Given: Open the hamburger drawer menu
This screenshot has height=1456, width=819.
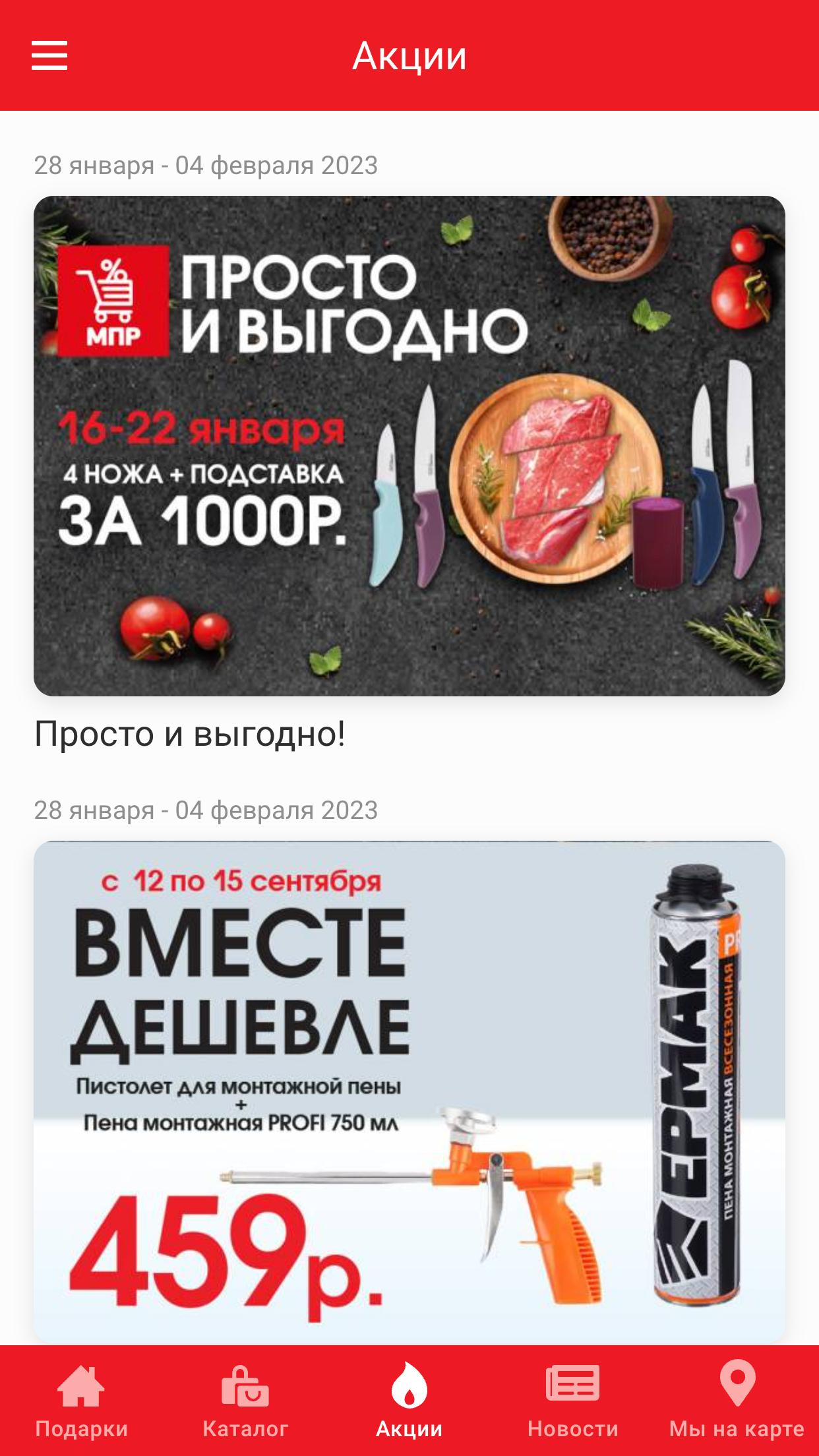Looking at the screenshot, I should (49, 55).
